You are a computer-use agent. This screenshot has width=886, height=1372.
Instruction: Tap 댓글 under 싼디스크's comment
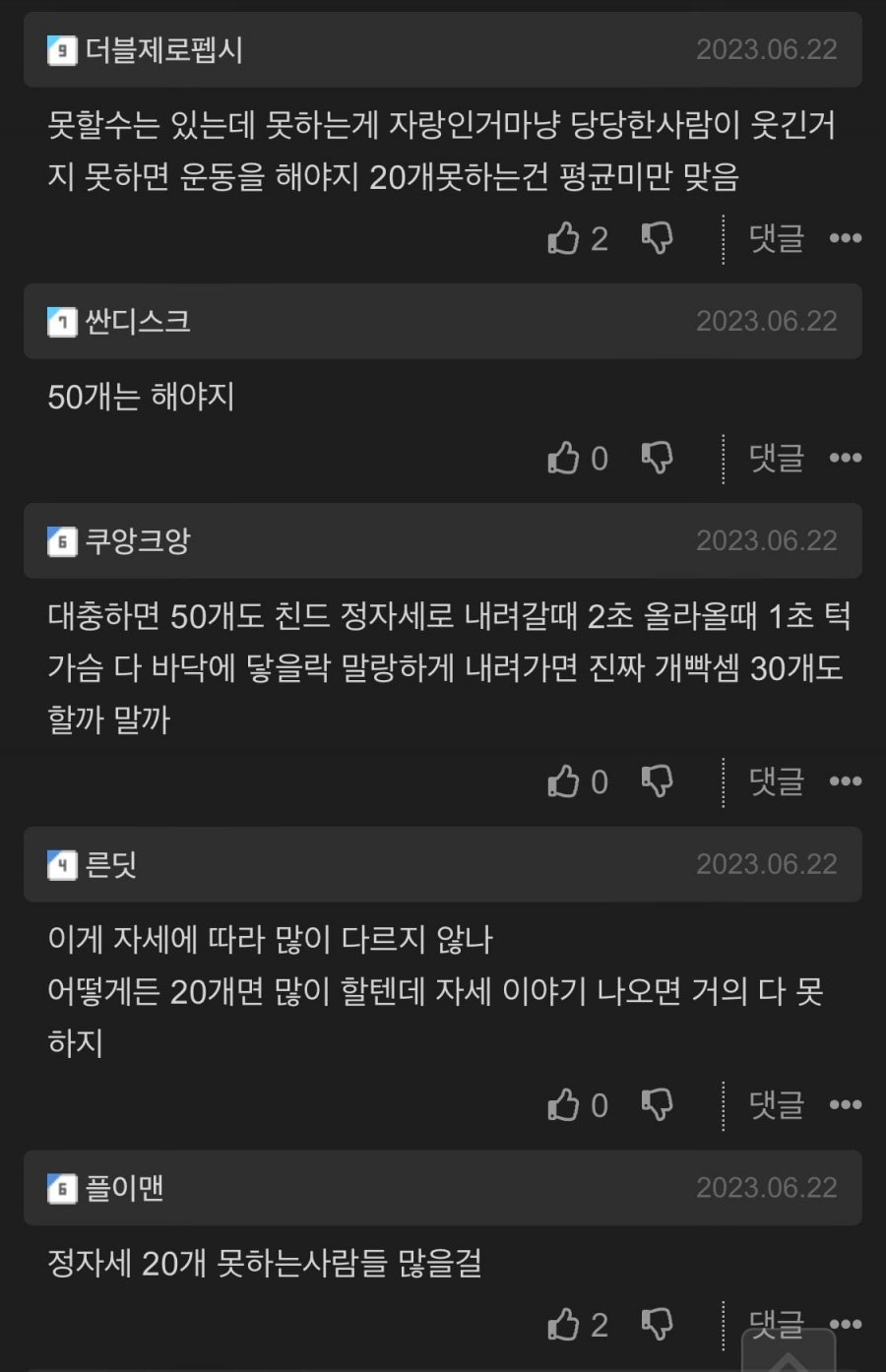(777, 458)
